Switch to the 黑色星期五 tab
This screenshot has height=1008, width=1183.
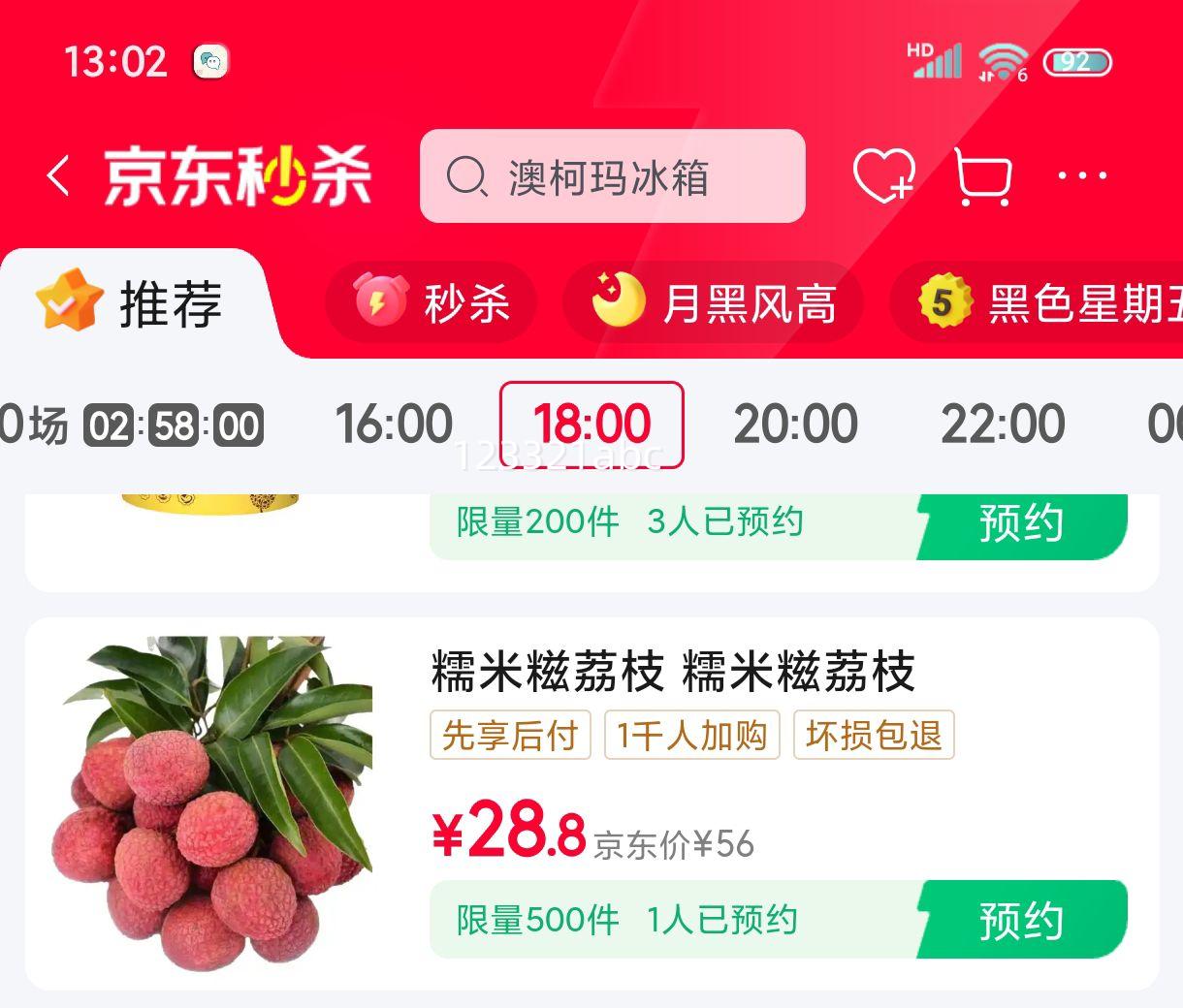[x=1047, y=303]
